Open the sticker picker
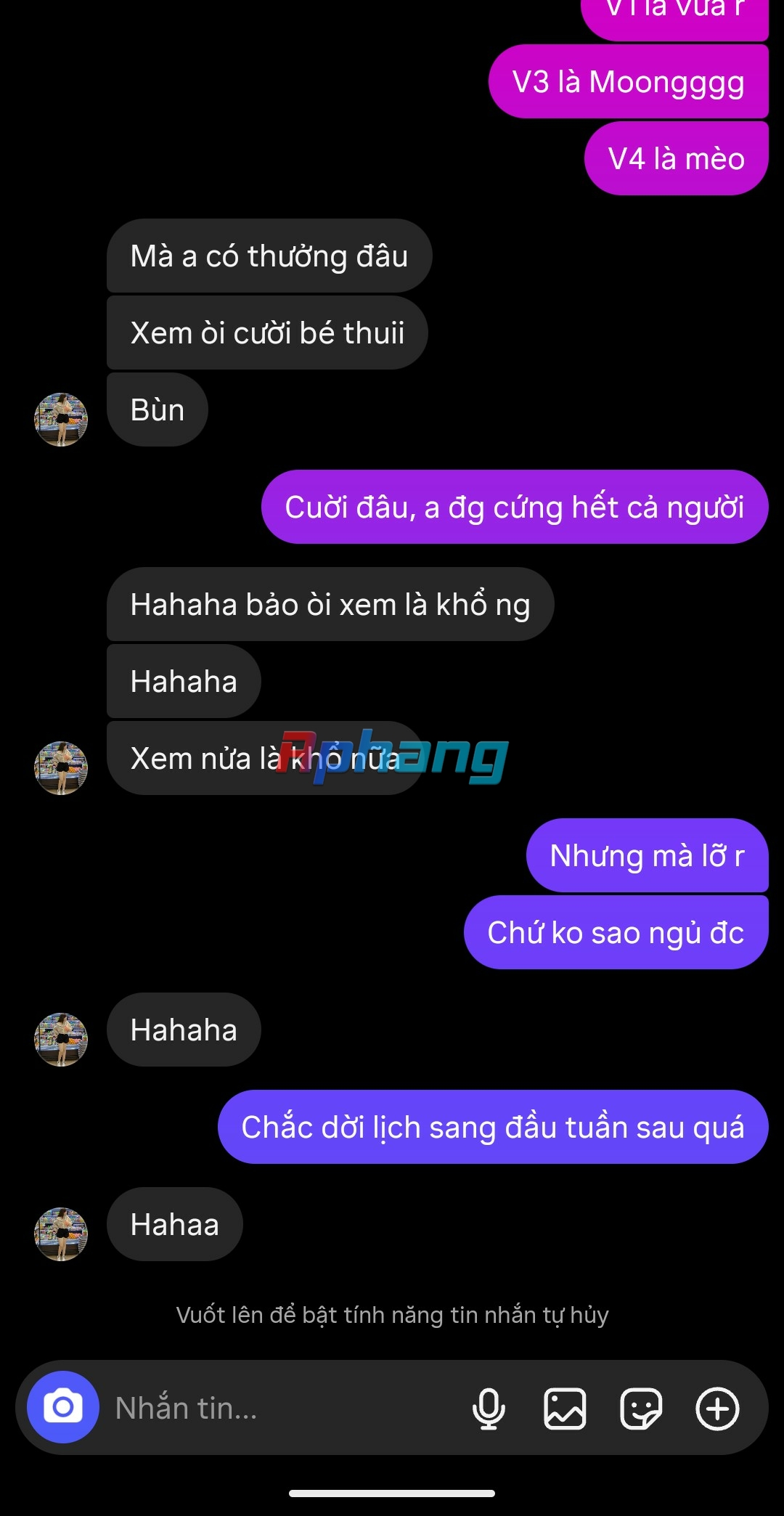Image resolution: width=784 pixels, height=1516 pixels. click(641, 1409)
